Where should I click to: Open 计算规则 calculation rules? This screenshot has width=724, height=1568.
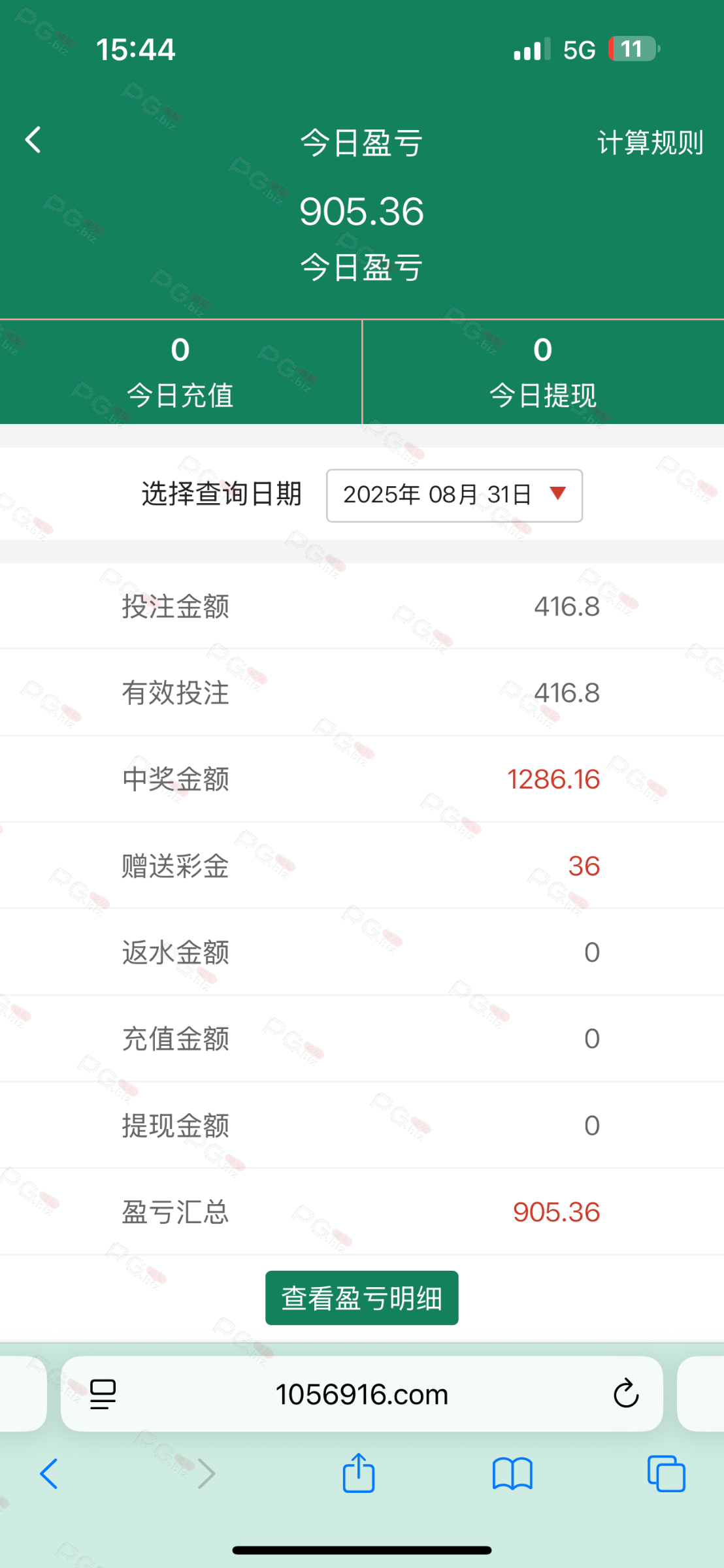650,142
